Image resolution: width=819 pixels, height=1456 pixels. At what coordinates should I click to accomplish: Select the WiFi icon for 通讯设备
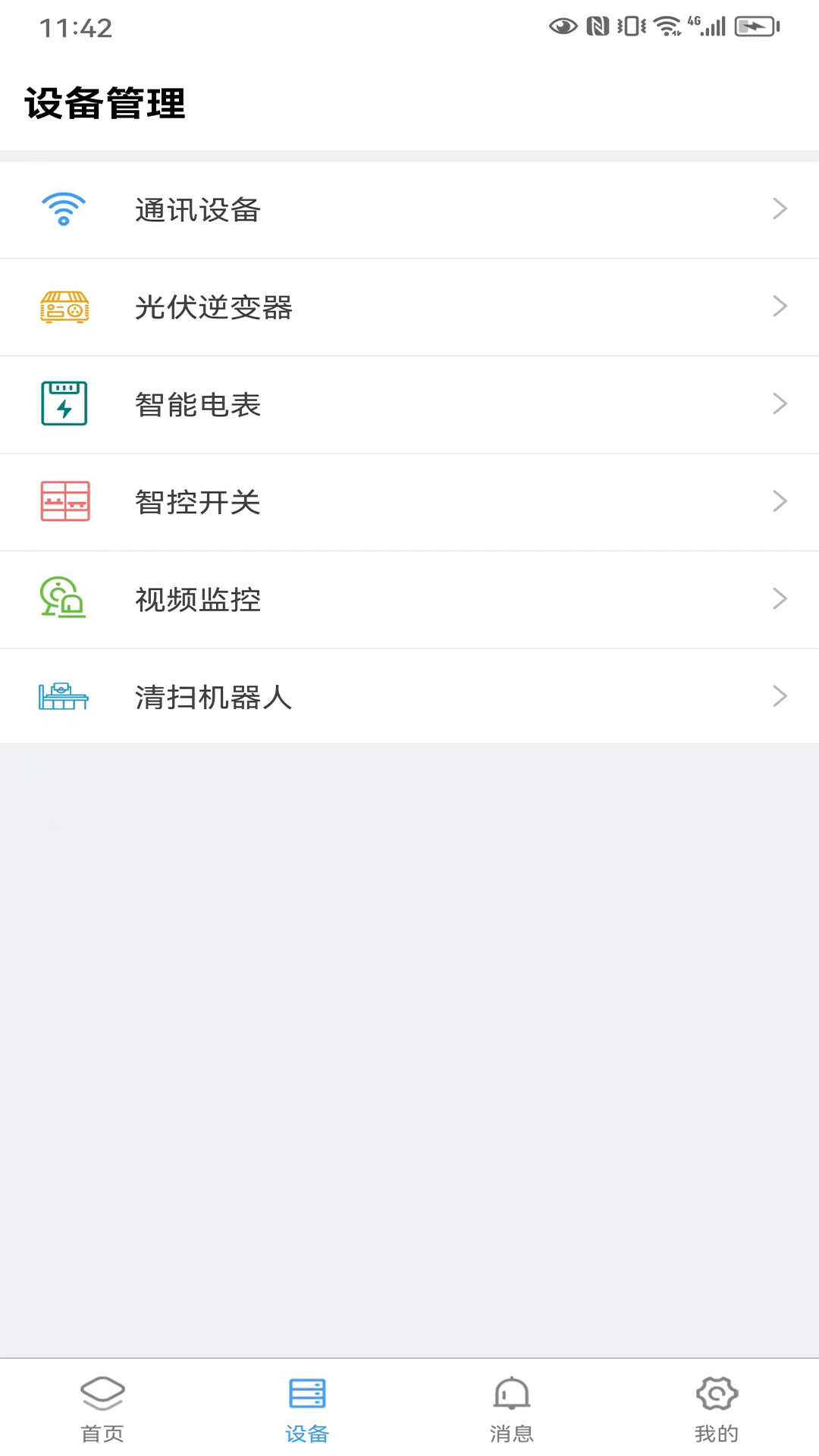(64, 209)
